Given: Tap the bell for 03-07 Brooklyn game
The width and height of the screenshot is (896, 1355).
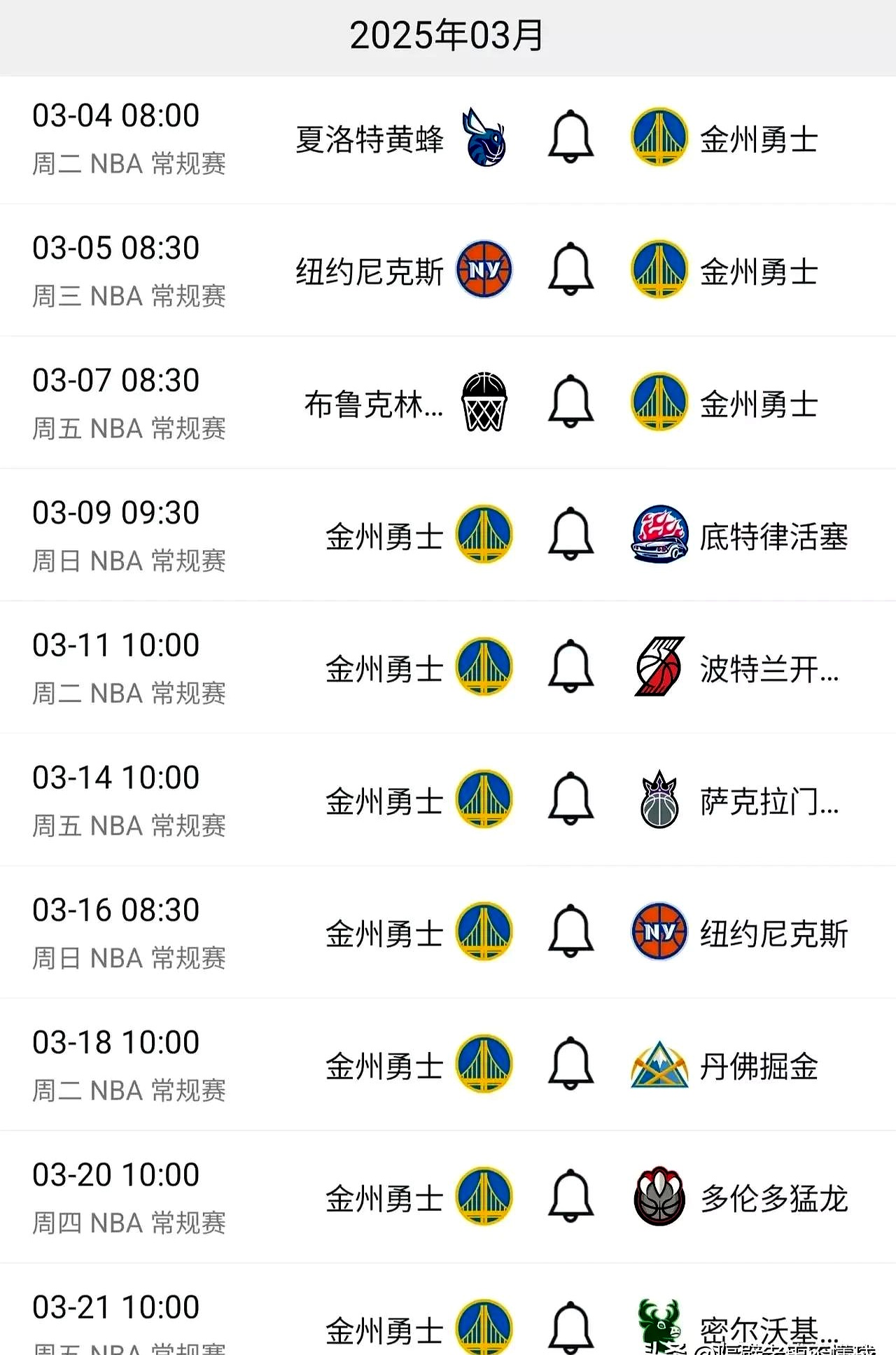Looking at the screenshot, I should pos(570,402).
